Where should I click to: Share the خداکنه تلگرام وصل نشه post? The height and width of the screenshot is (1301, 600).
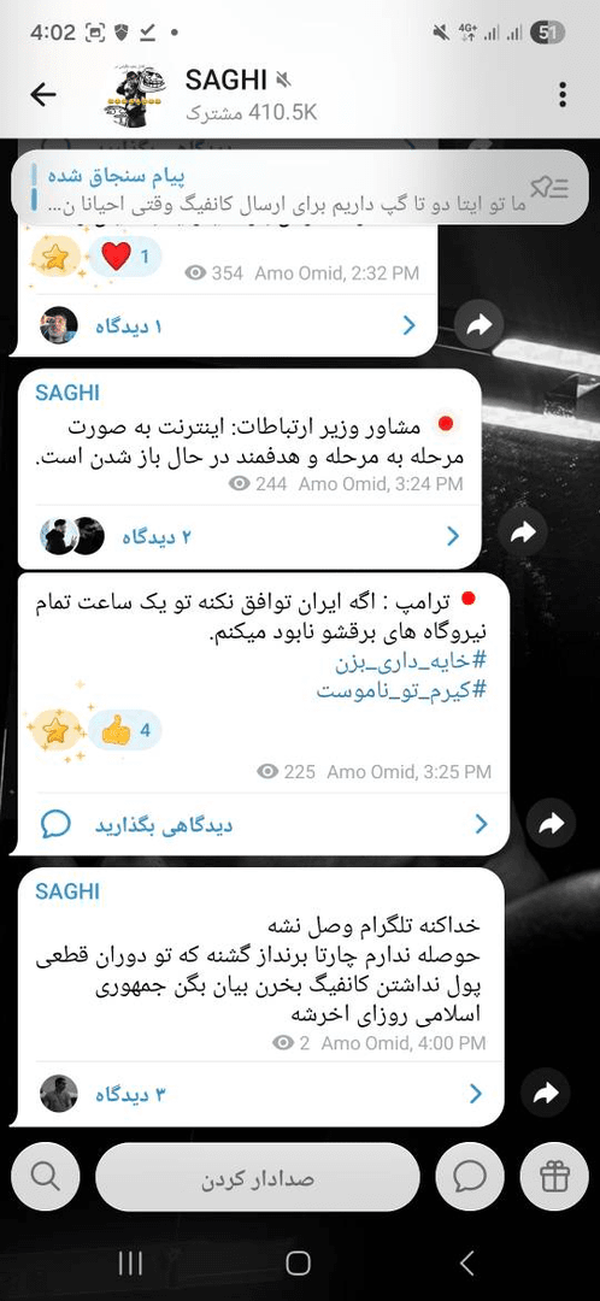[546, 1094]
